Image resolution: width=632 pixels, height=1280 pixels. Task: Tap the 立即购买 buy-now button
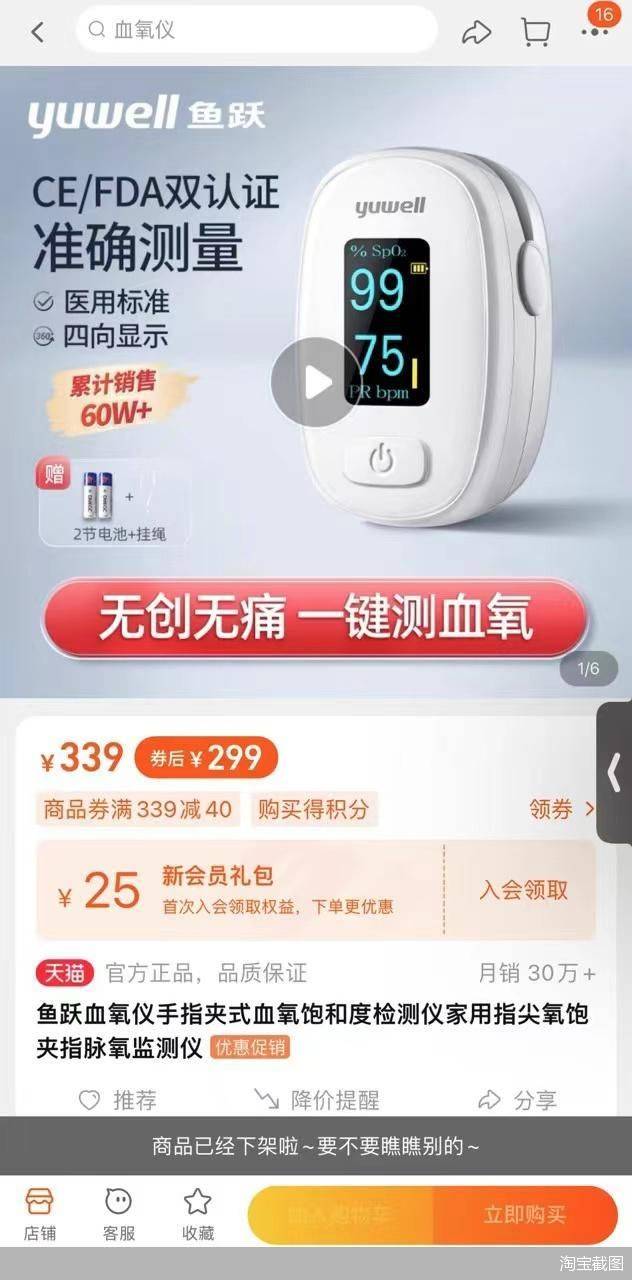coord(525,1215)
